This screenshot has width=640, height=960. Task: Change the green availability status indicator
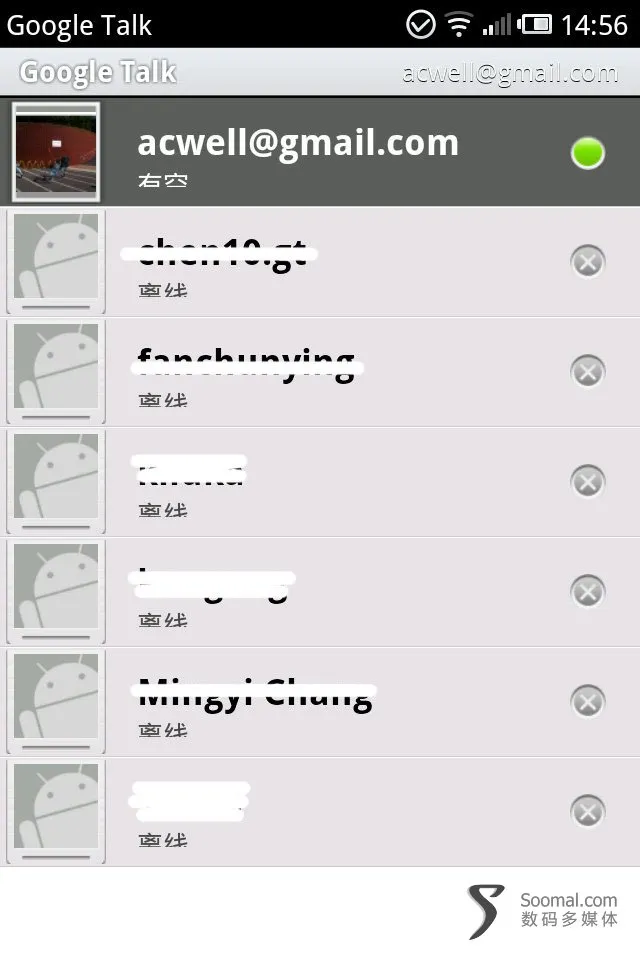(587, 153)
